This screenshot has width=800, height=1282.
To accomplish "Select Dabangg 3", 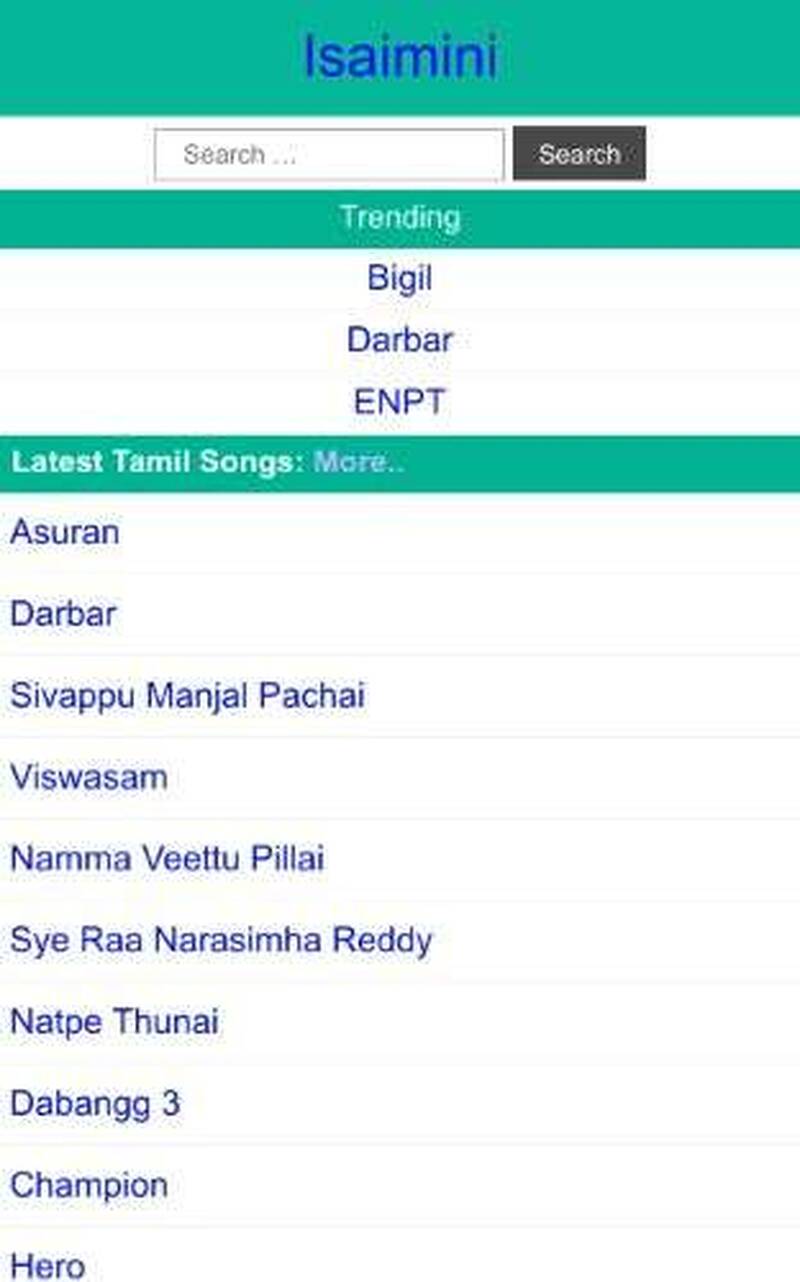I will pyautogui.click(x=95, y=1104).
